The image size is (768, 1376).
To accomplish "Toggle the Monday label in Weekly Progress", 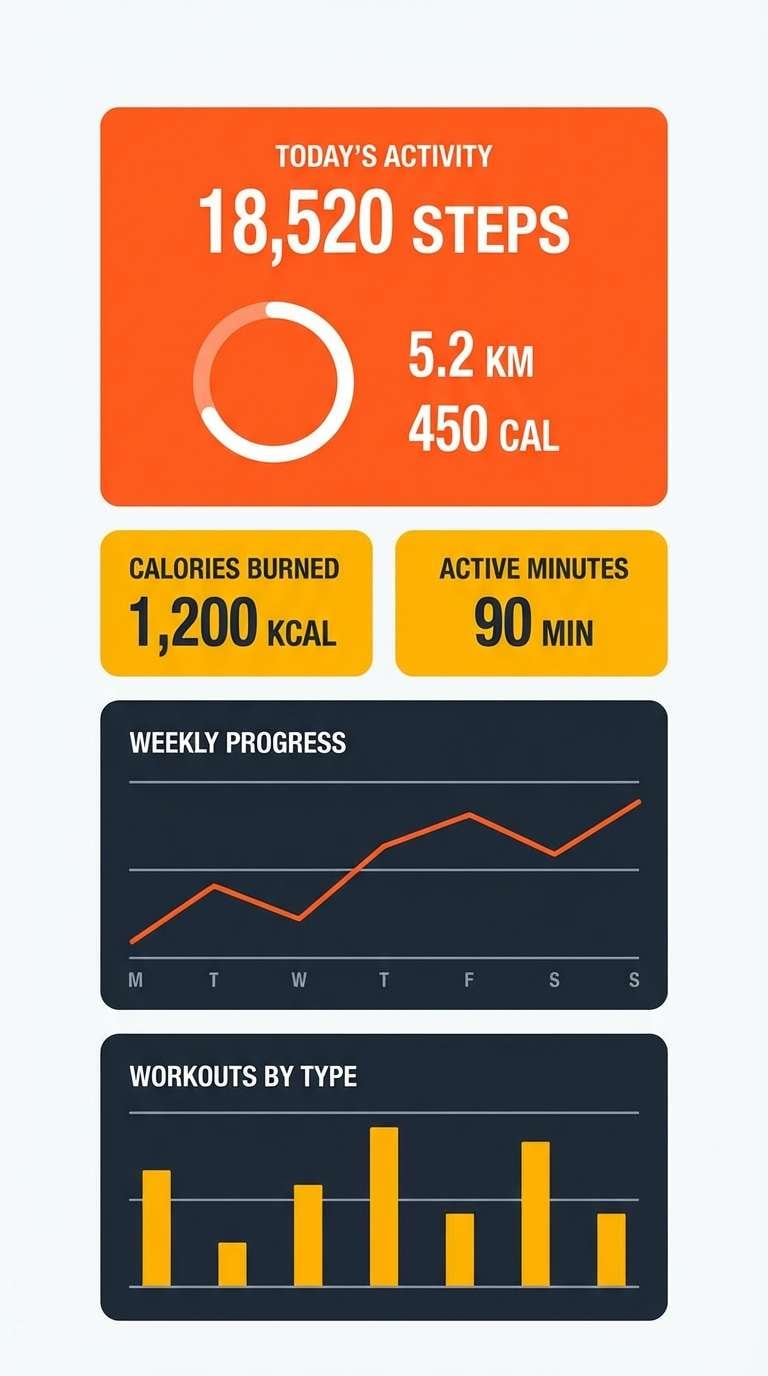I will [129, 981].
